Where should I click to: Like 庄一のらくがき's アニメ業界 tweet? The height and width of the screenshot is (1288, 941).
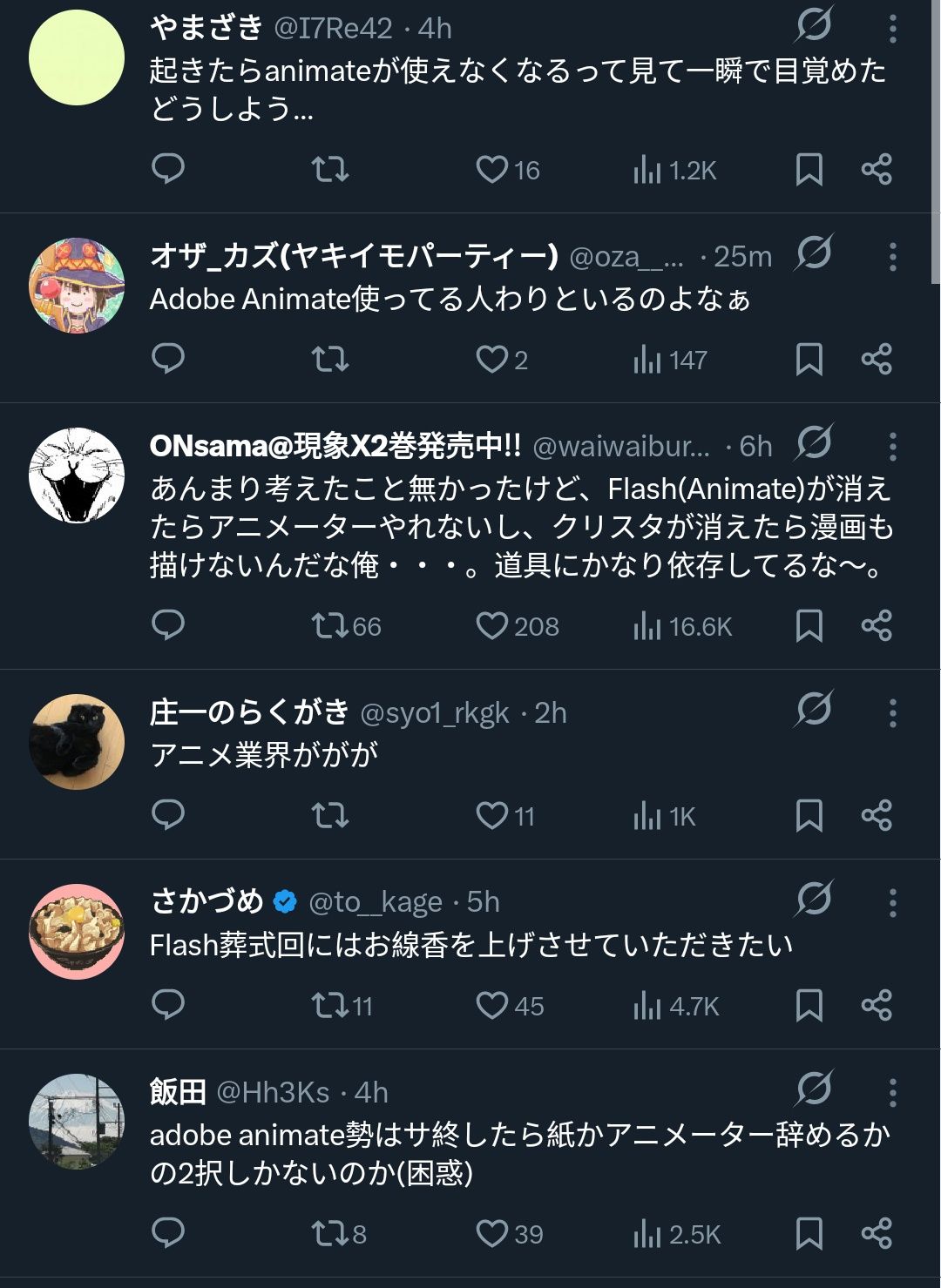point(492,815)
